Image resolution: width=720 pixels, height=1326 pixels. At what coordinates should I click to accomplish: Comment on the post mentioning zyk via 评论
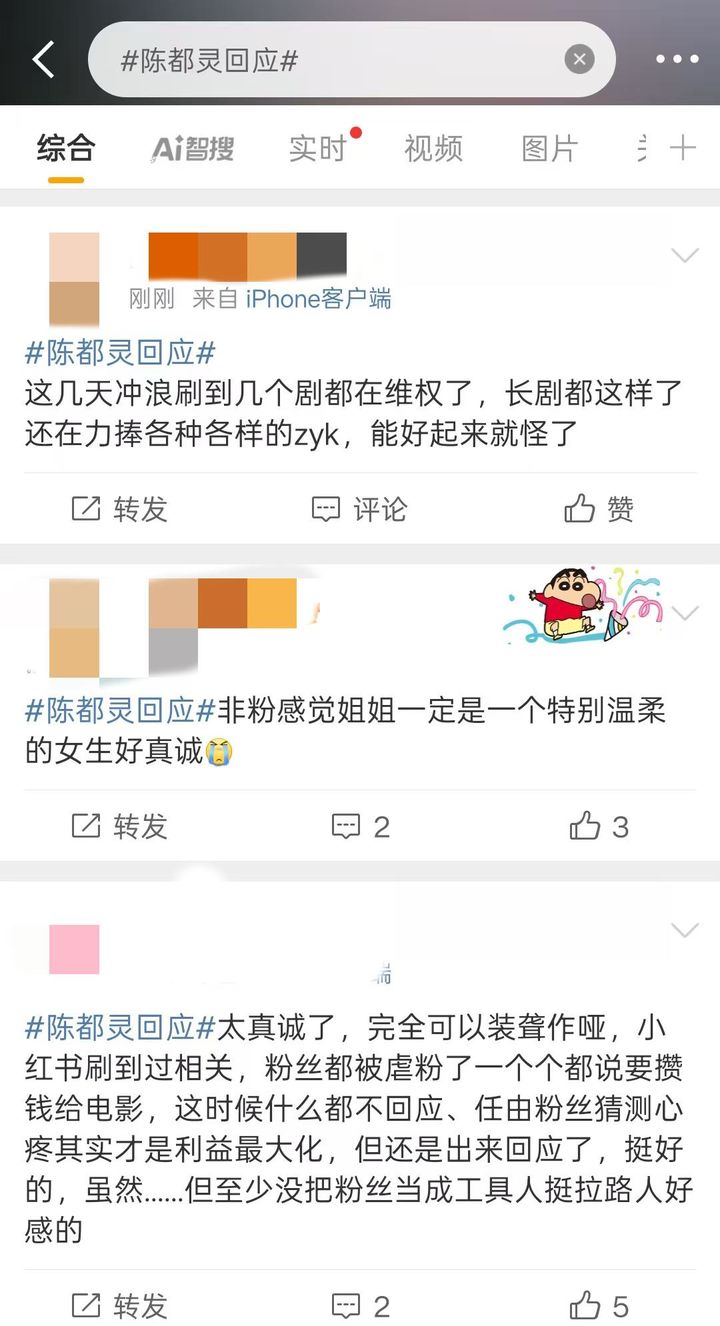coord(360,509)
